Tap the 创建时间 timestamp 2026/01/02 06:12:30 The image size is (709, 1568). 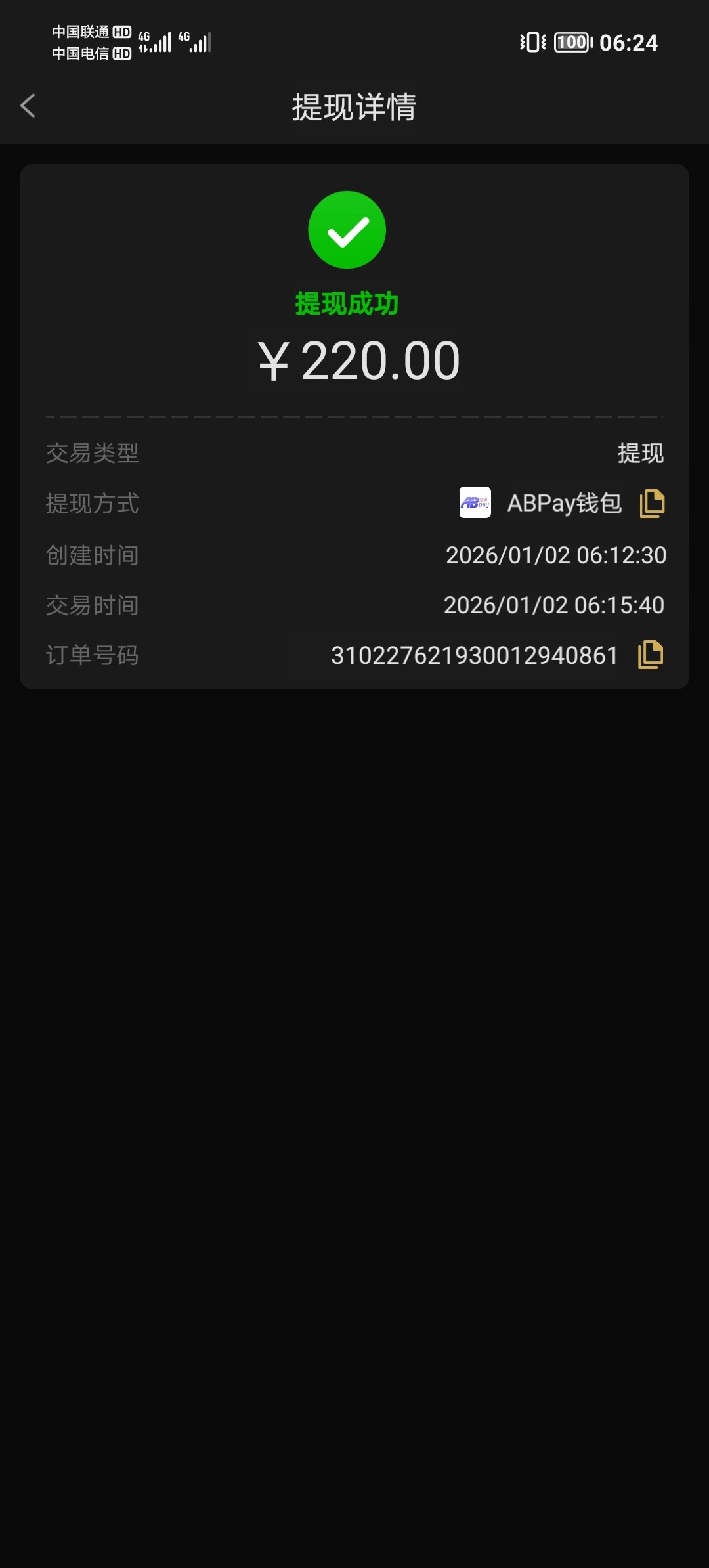tap(556, 555)
